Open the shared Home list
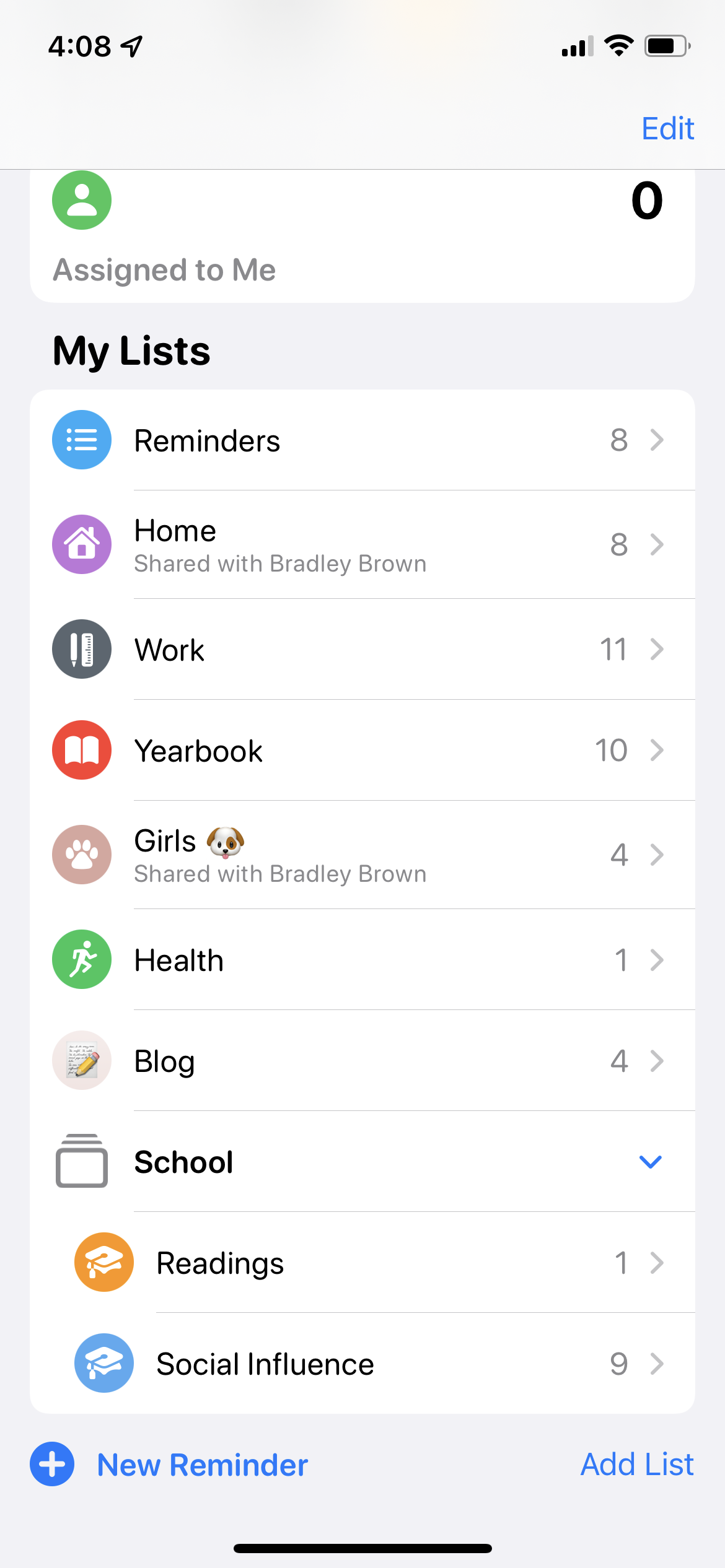This screenshot has width=725, height=1568. [362, 545]
